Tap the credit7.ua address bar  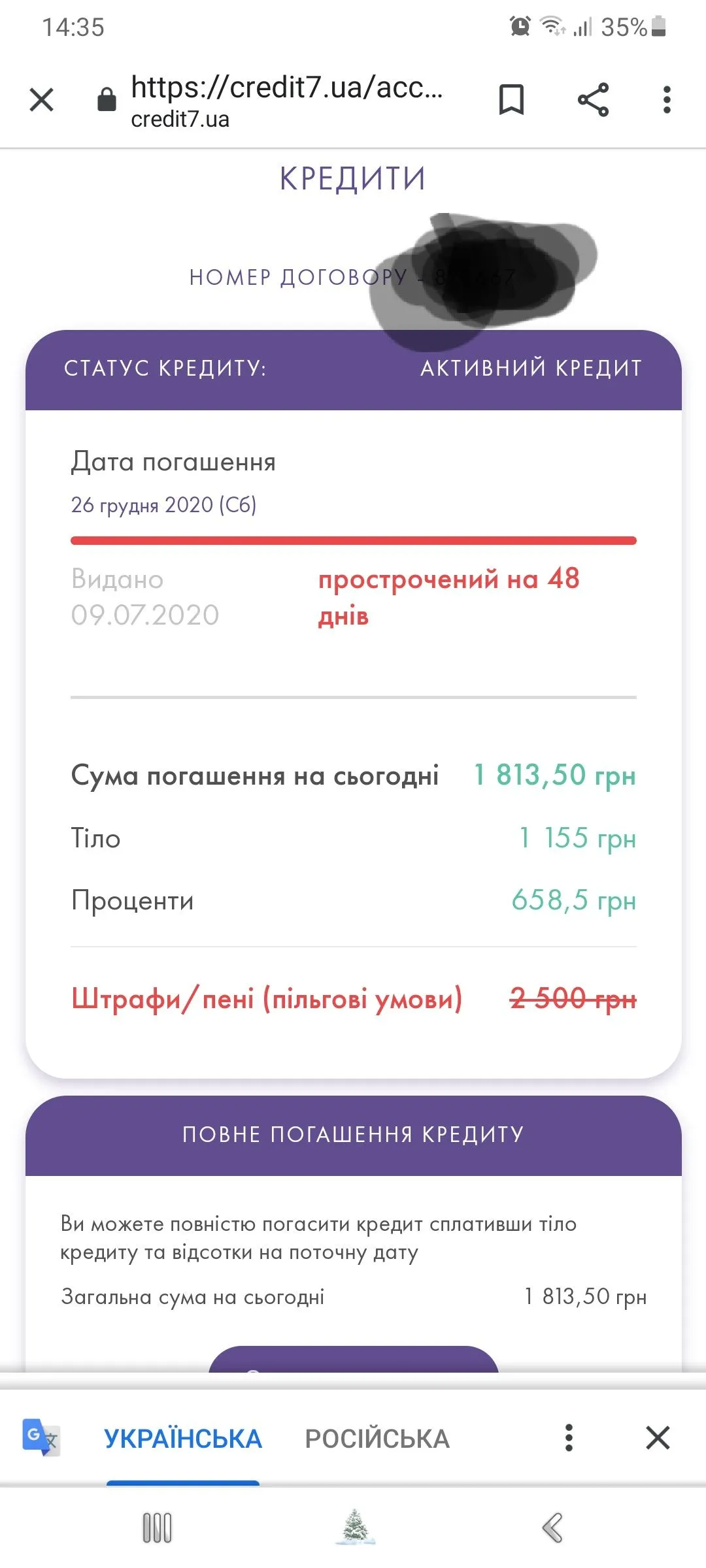pyautogui.click(x=286, y=101)
